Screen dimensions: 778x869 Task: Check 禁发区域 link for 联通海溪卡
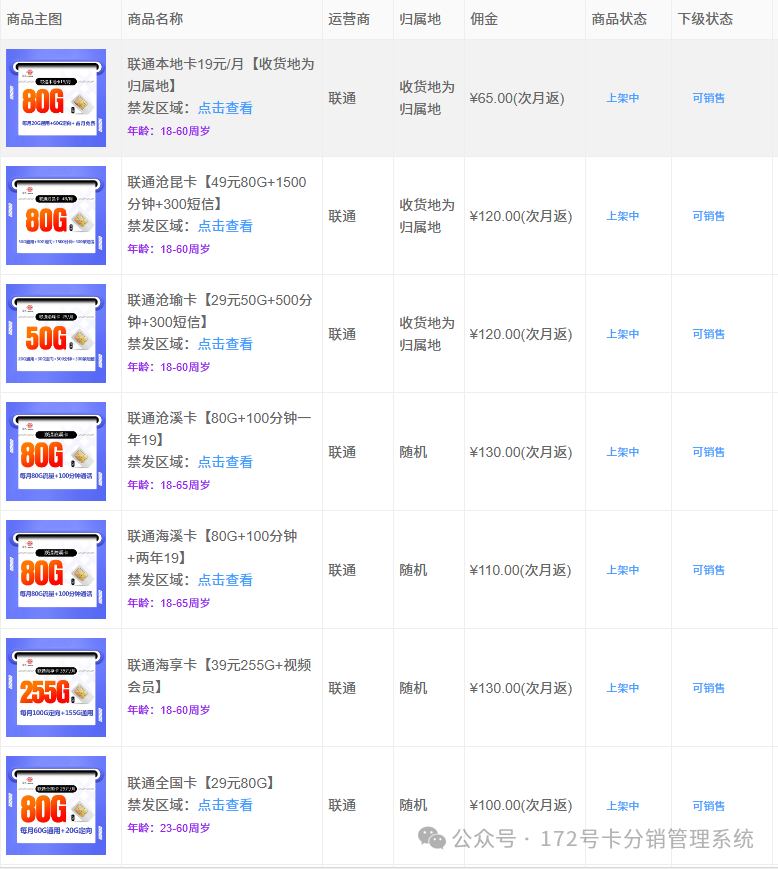click(225, 580)
